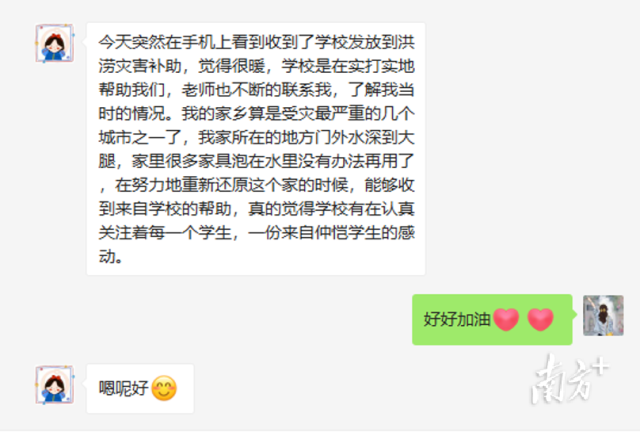Open sender's avatar beside 嗯呢好 reply

[x=54, y=386]
